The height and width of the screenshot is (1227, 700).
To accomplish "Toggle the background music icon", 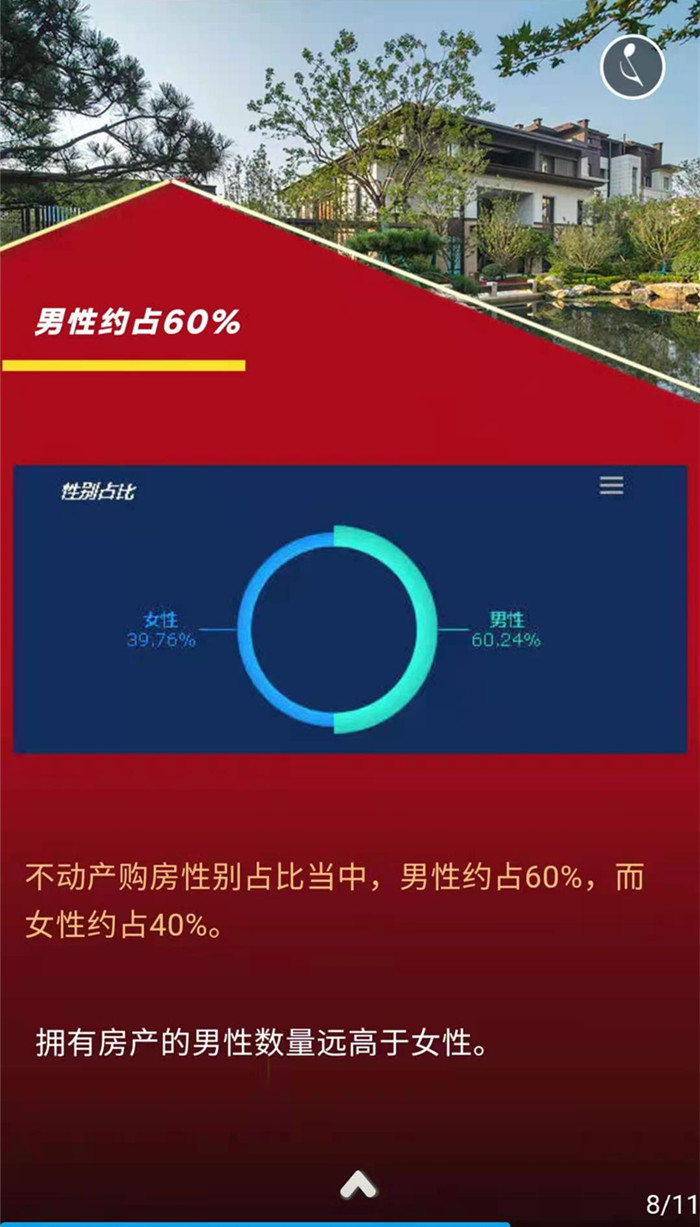I will (632, 66).
